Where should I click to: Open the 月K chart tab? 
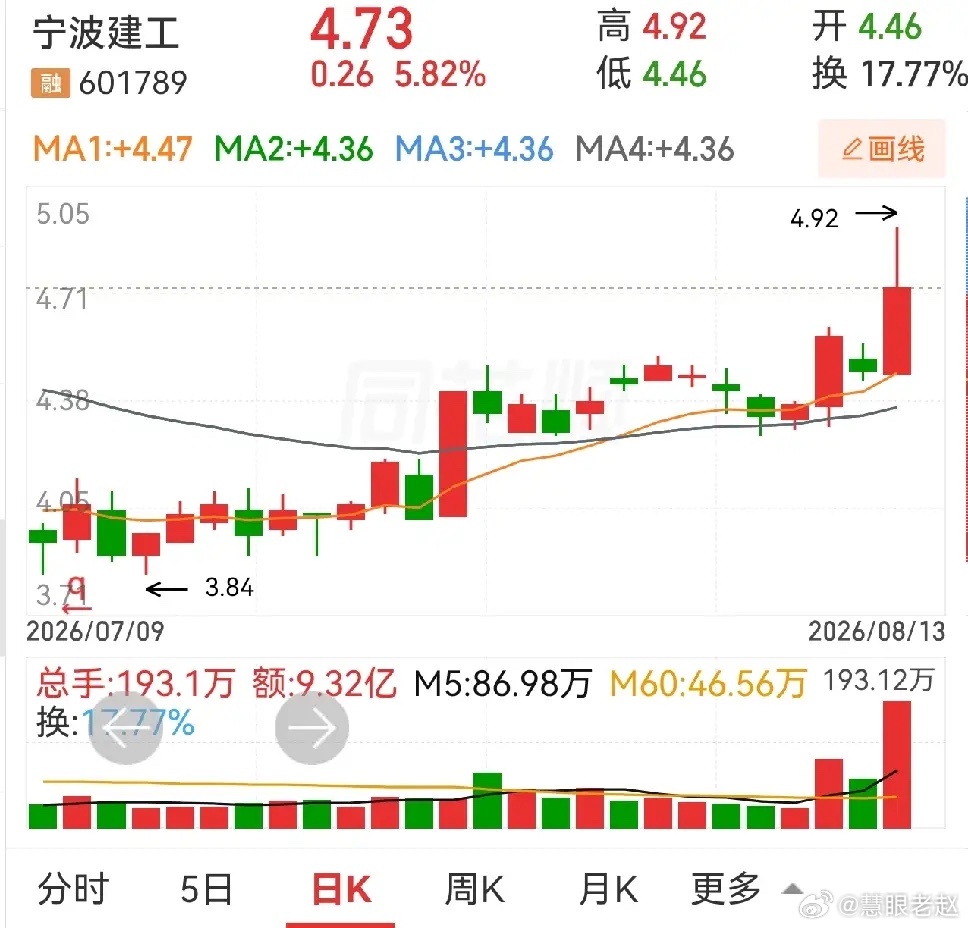click(608, 889)
